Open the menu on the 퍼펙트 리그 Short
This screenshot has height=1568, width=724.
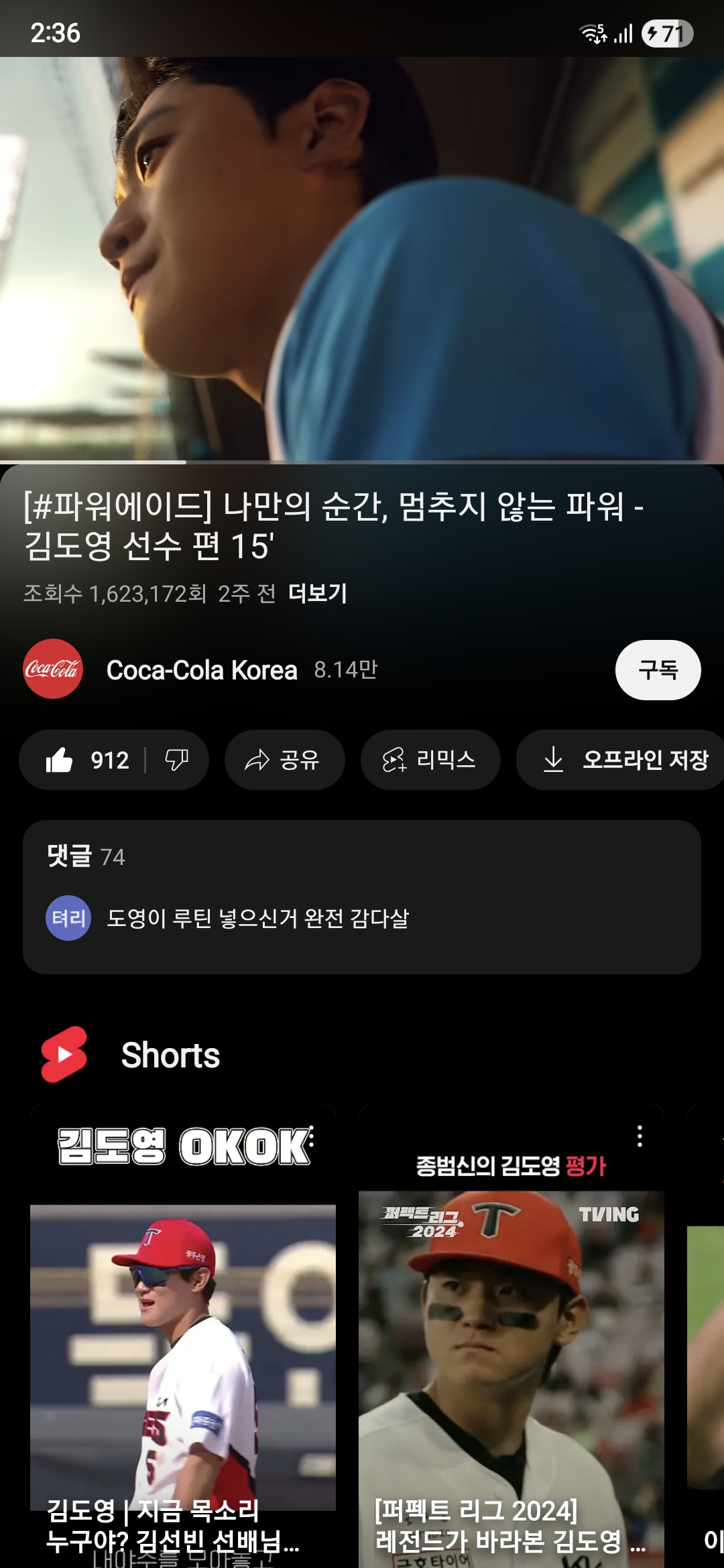pos(640,1136)
